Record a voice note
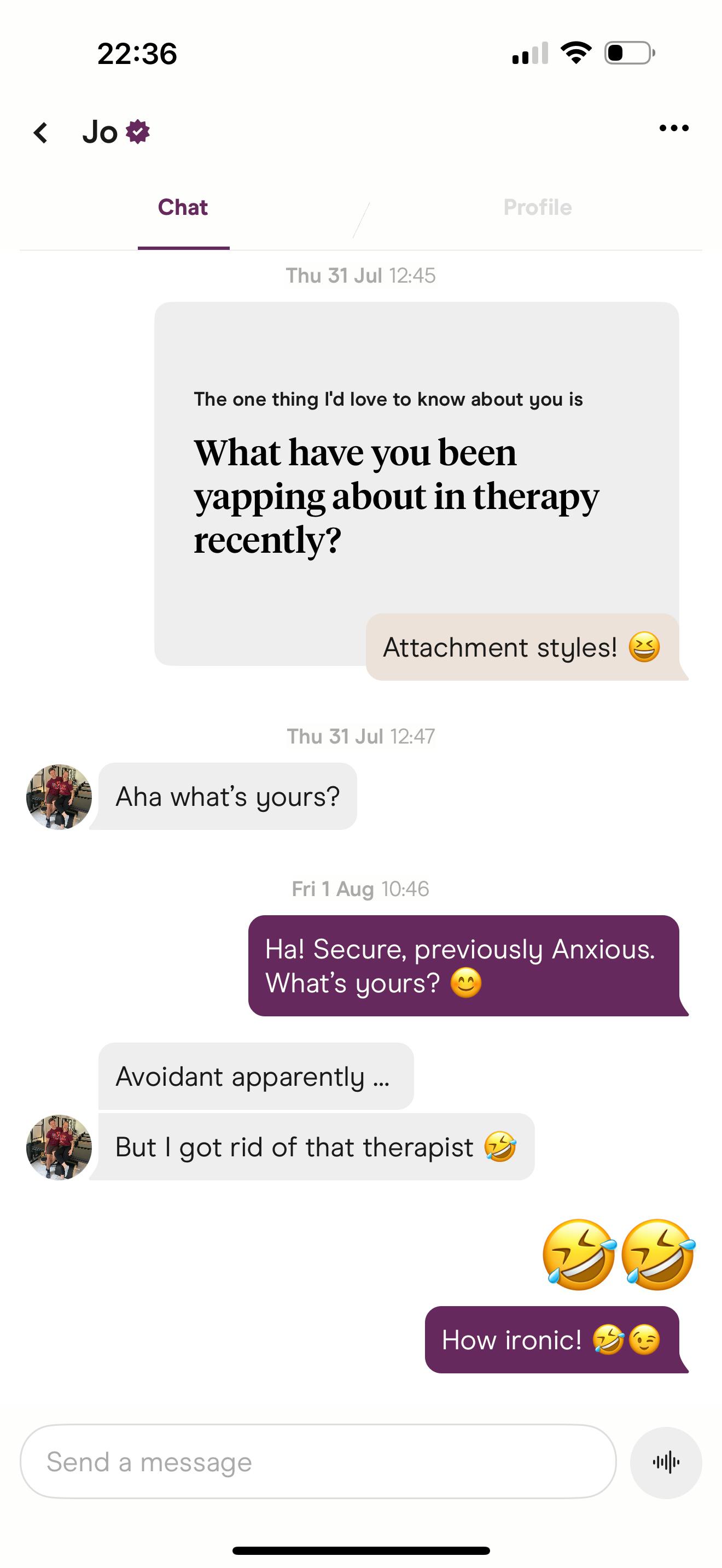Screen dimensions: 722x1568 [665, 1462]
